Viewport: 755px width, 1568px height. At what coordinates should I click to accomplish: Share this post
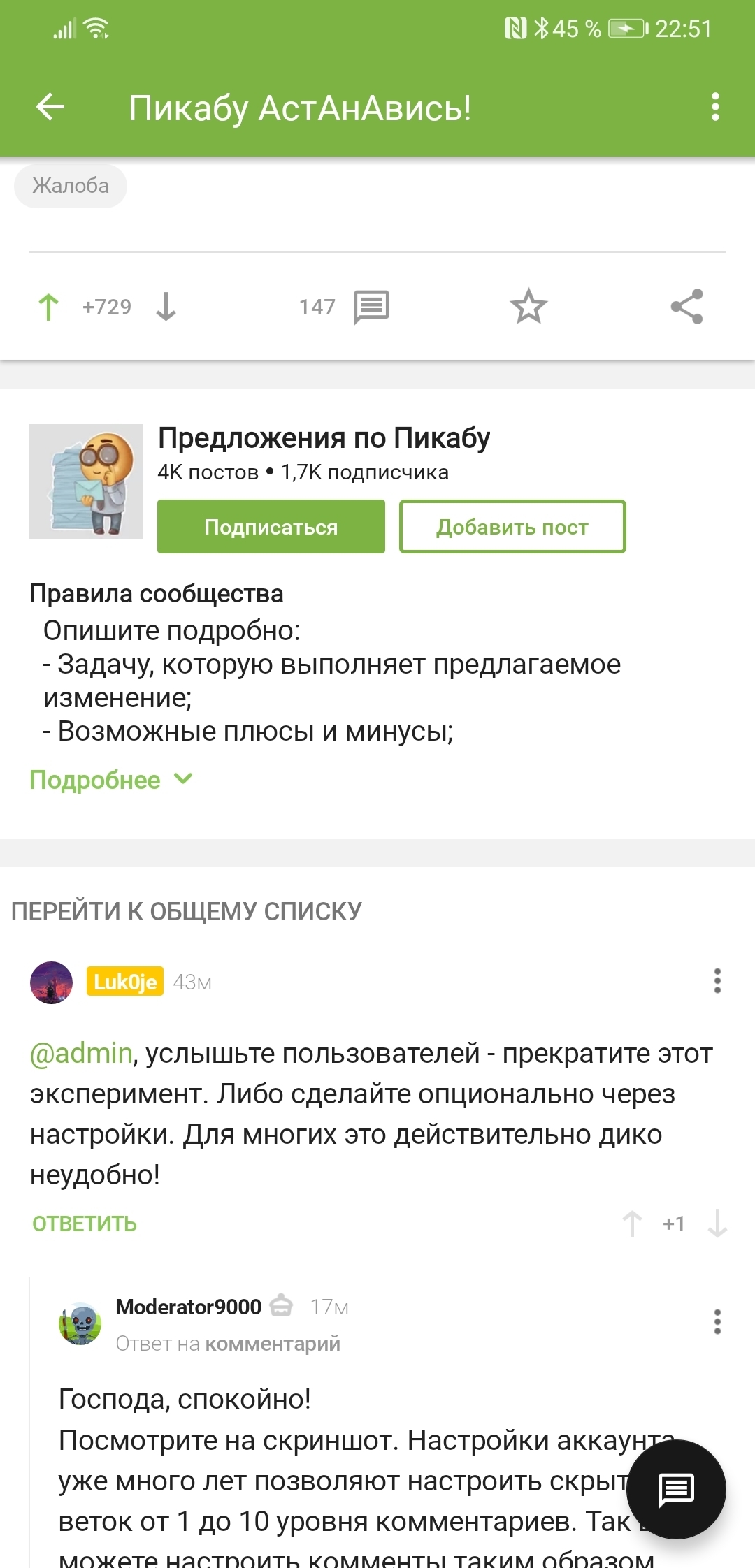(x=686, y=307)
